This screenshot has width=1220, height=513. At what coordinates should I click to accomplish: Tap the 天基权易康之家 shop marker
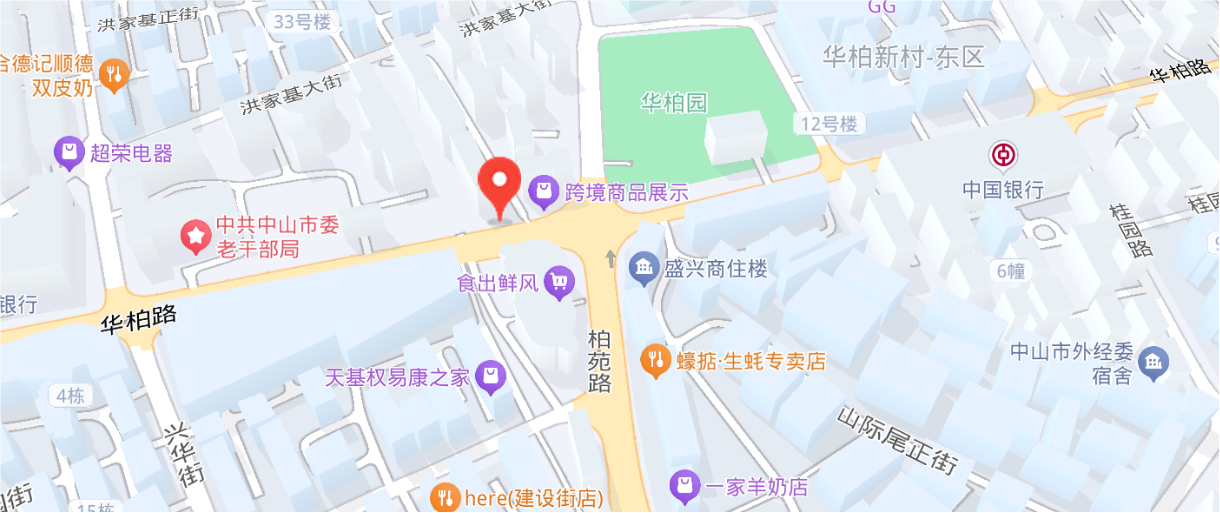pyautogui.click(x=492, y=378)
